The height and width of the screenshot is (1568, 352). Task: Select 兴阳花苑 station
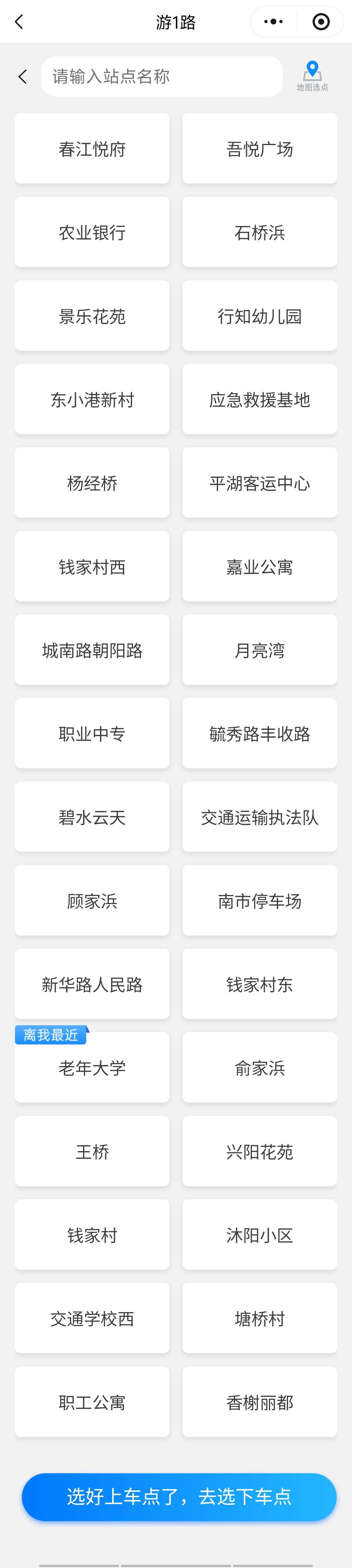259,1151
